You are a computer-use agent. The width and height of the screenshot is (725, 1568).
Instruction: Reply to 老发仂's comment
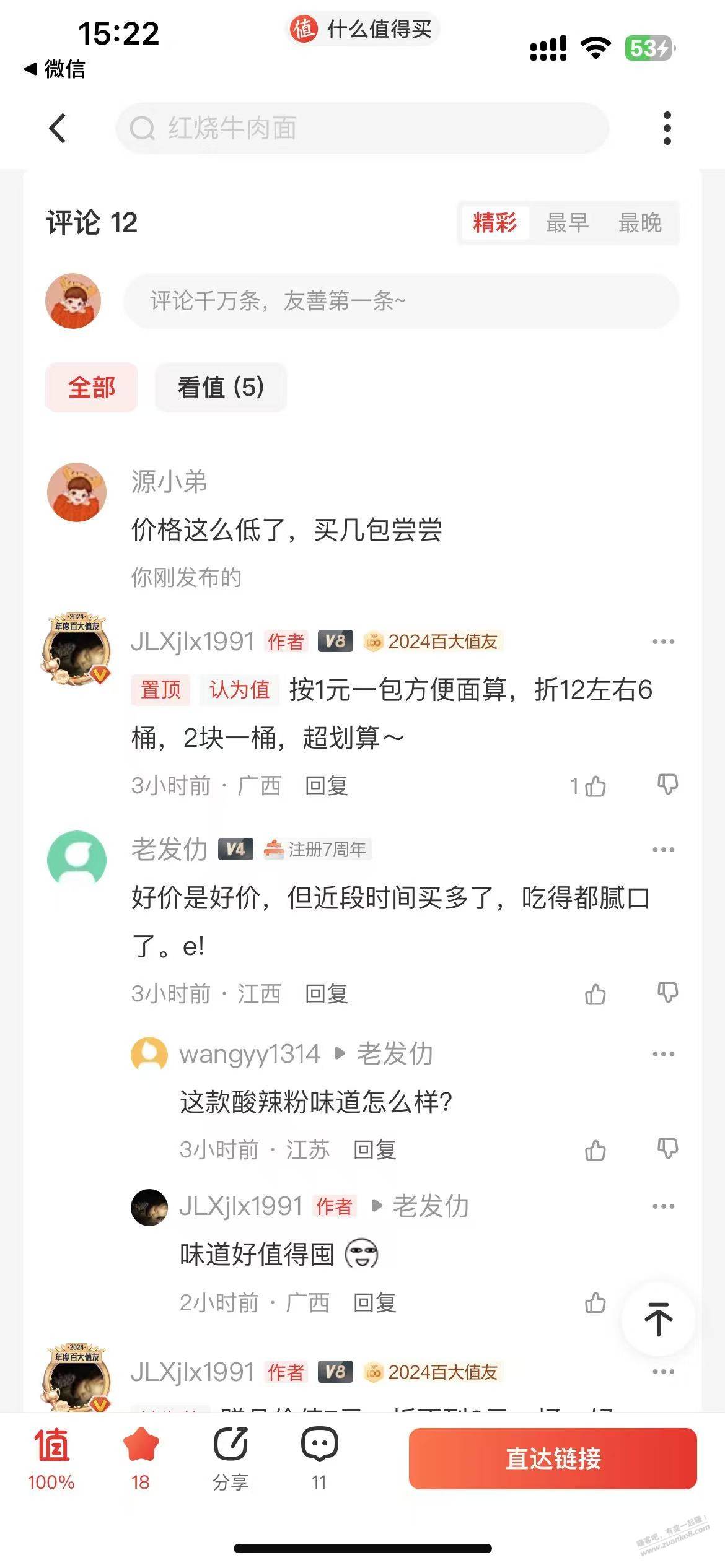(x=326, y=994)
